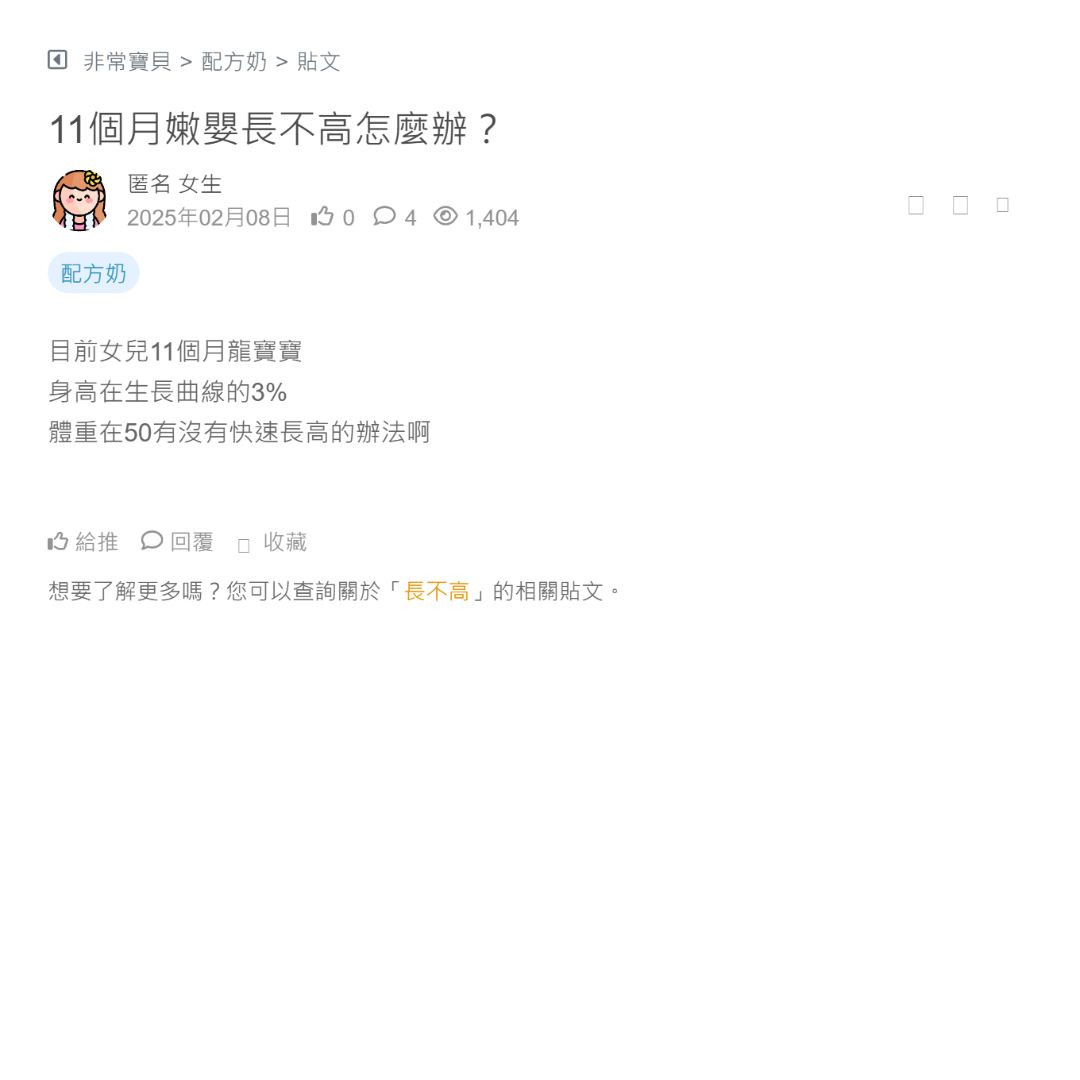Image resolution: width=1080 pixels, height=1080 pixels.
Task: Give this post a 給推 like
Action: pos(83,542)
